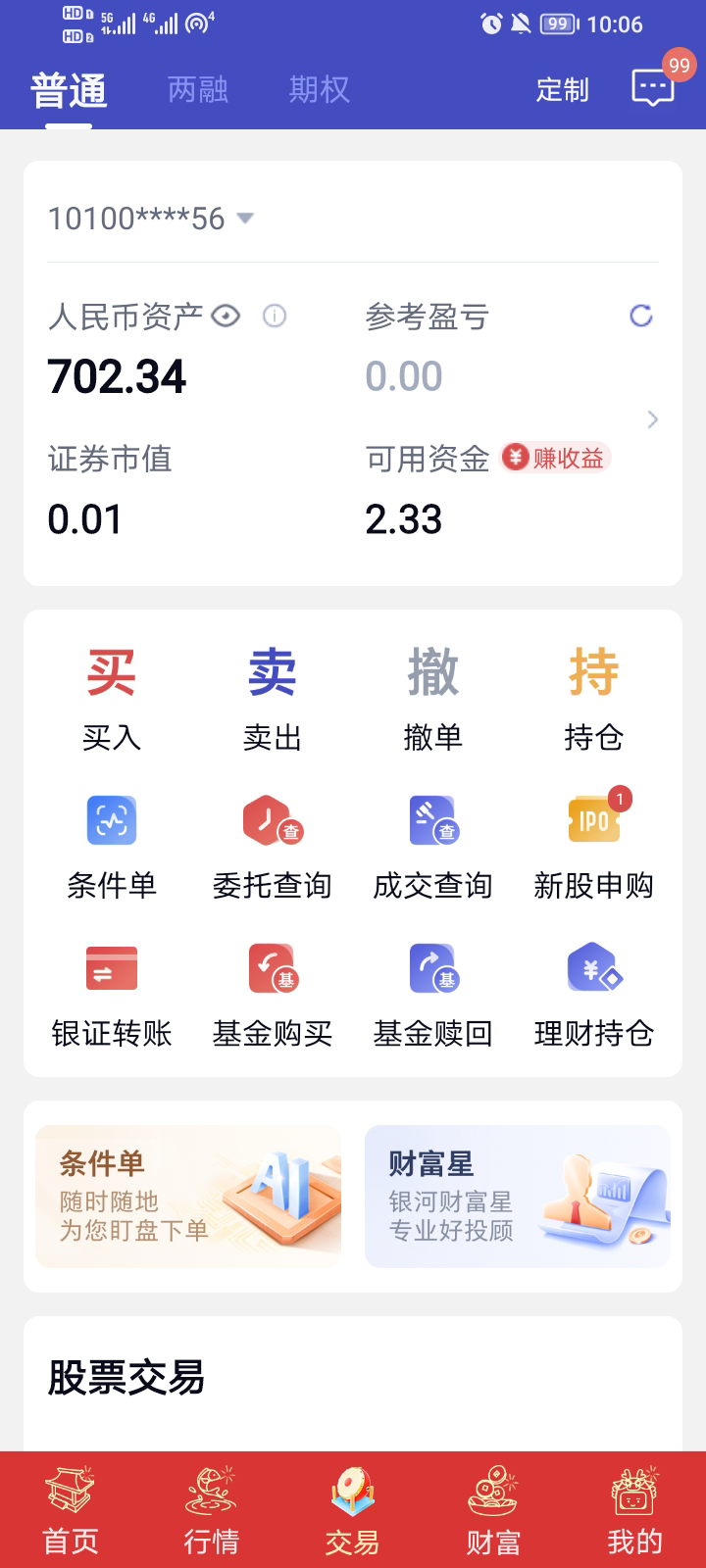Open the 财富星 advisor card
The height and width of the screenshot is (1568, 706).
pyautogui.click(x=518, y=1196)
